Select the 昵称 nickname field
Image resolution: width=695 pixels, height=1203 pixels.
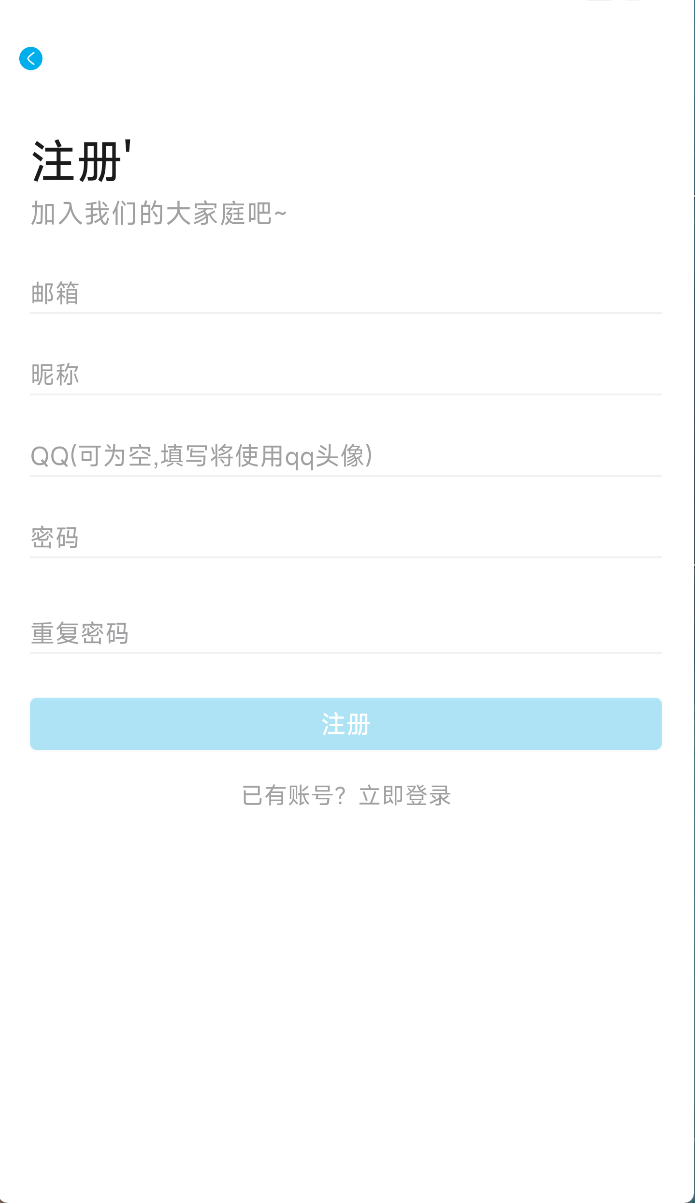tap(345, 376)
